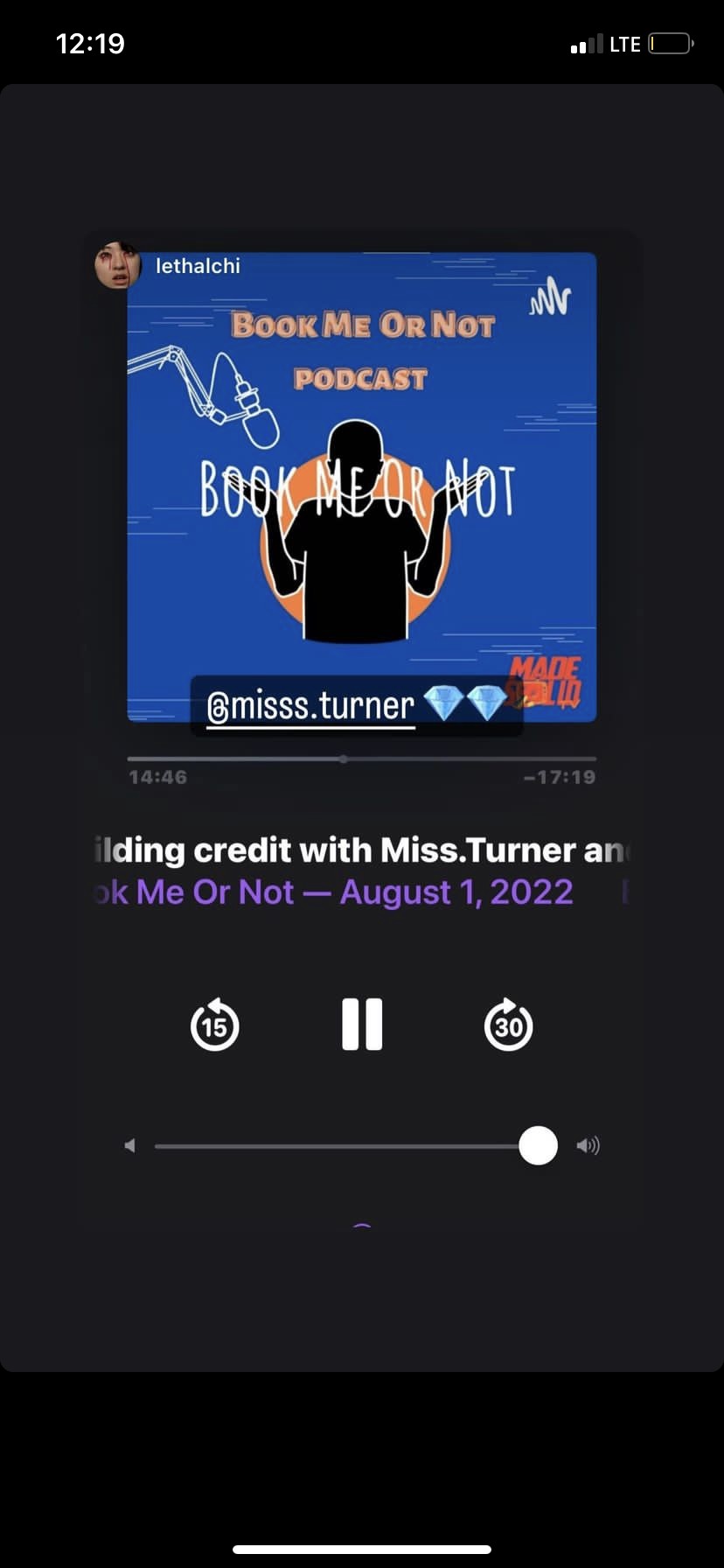This screenshot has height=1568, width=724.
Task: Open lethalchi's profile from the avatar
Action: pos(118,265)
